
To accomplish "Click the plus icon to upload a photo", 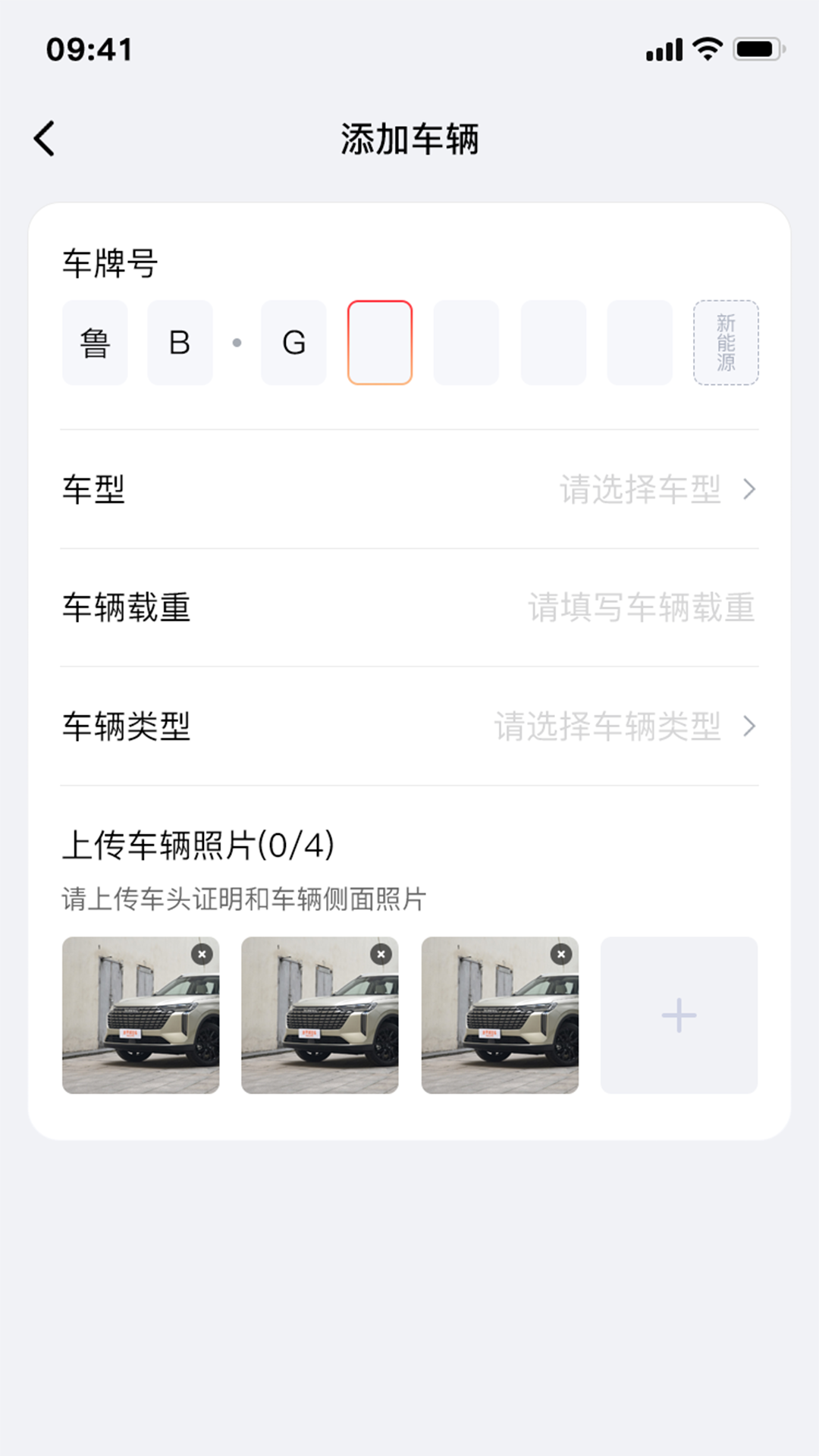I will pos(679,1014).
